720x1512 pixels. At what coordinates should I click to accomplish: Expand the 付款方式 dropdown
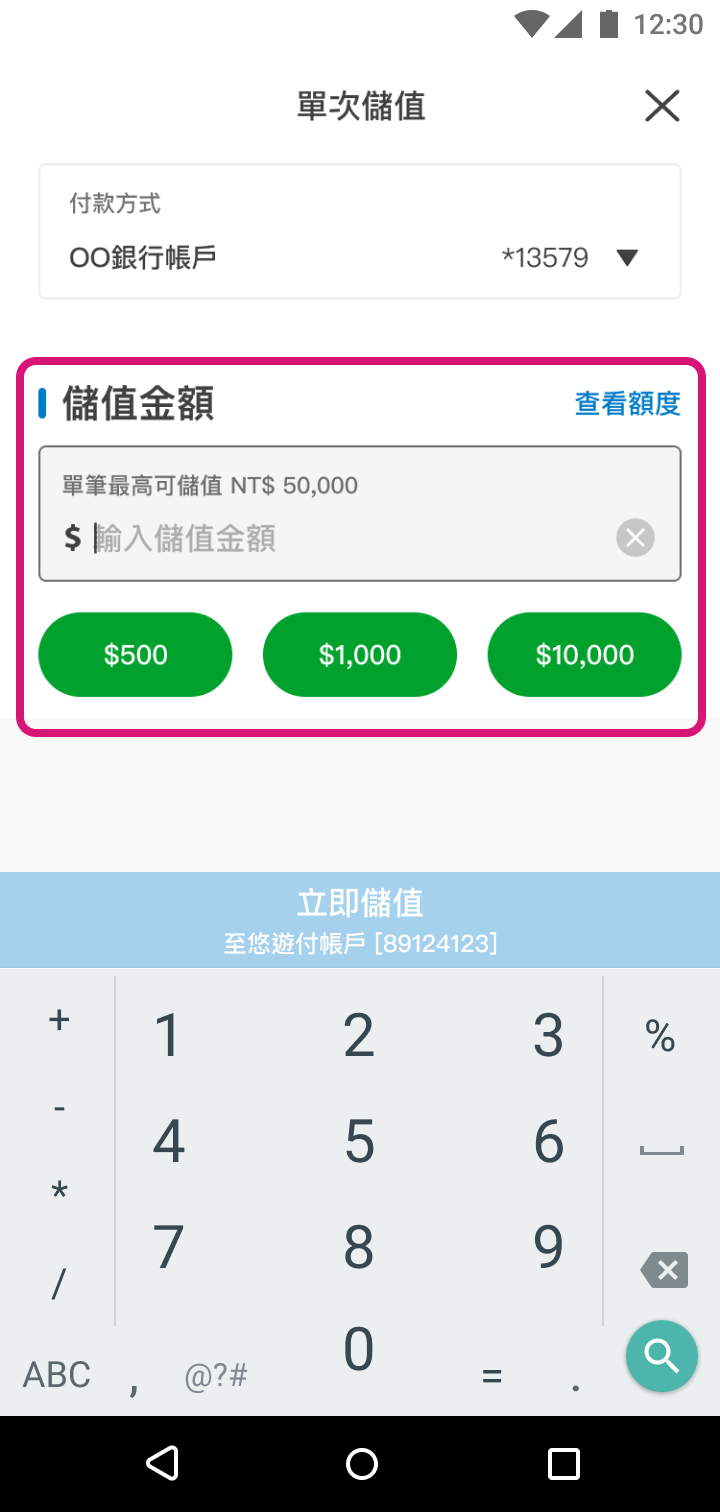tap(627, 258)
